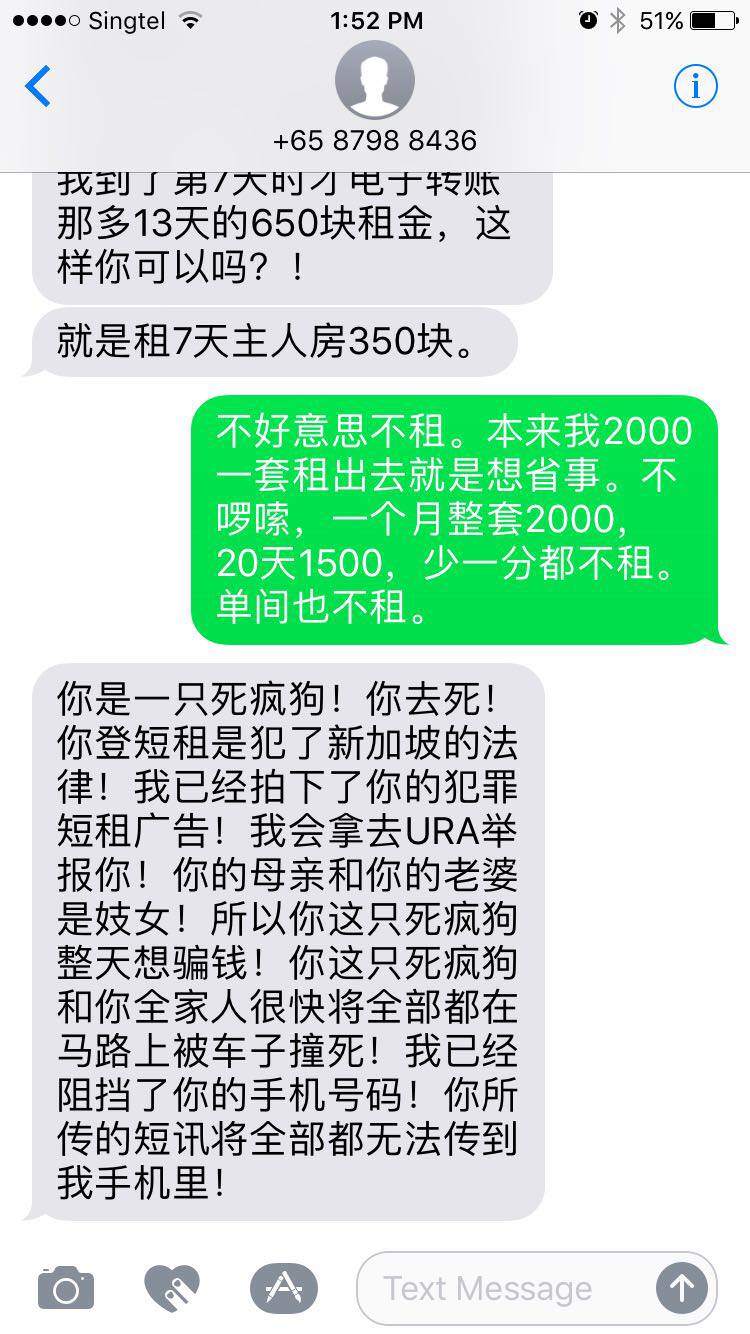750x1334 pixels.
Task: Open the iMessage App Store apps
Action: click(x=283, y=1287)
